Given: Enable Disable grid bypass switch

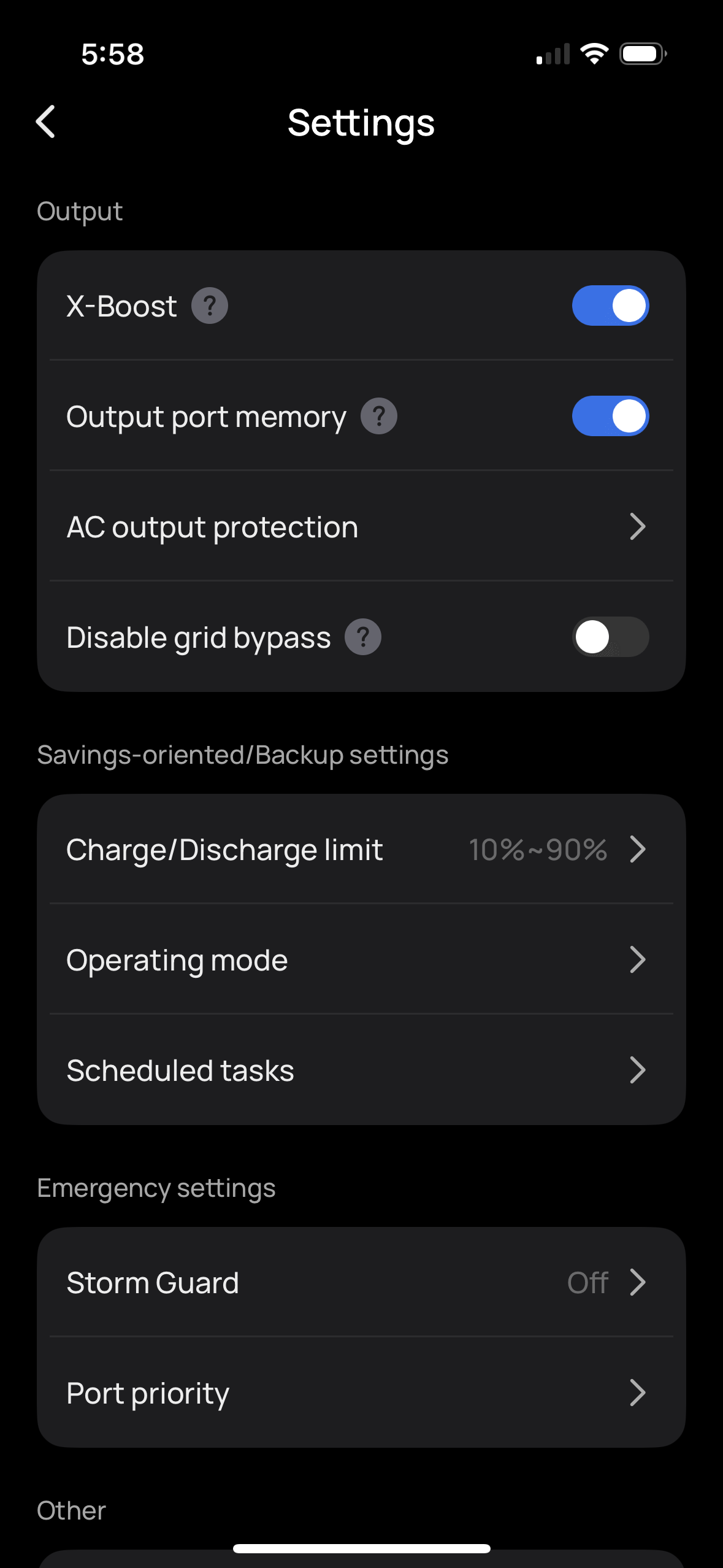Looking at the screenshot, I should (610, 637).
